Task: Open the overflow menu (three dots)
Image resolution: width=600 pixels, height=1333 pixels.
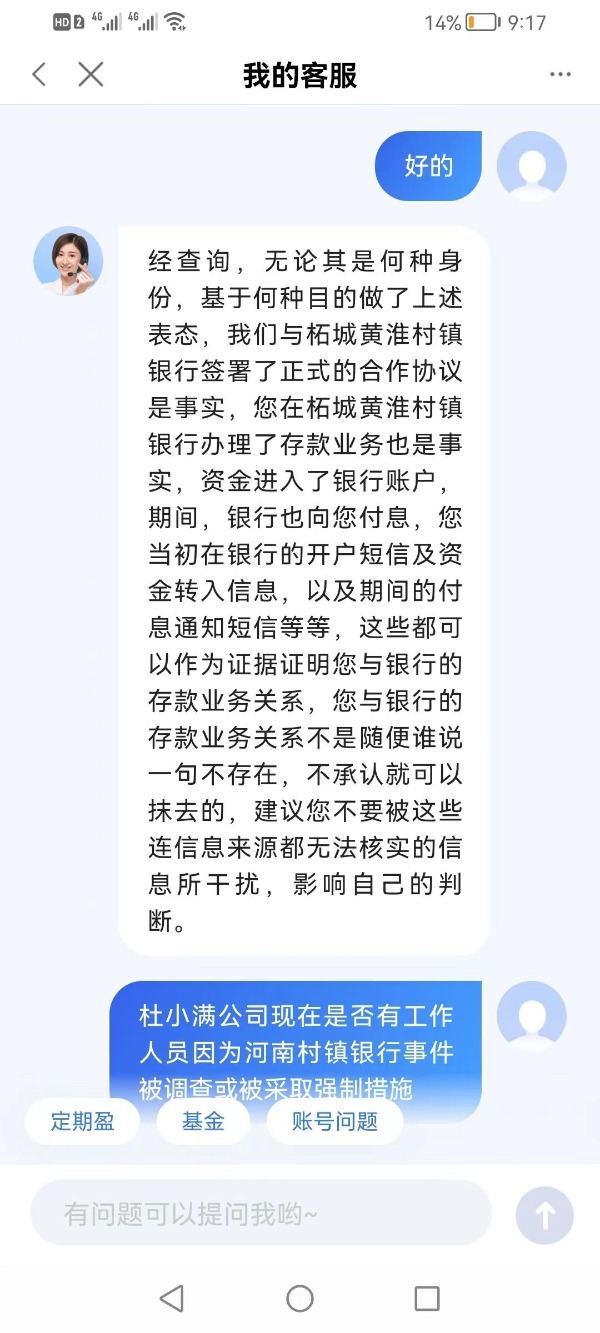Action: (560, 75)
